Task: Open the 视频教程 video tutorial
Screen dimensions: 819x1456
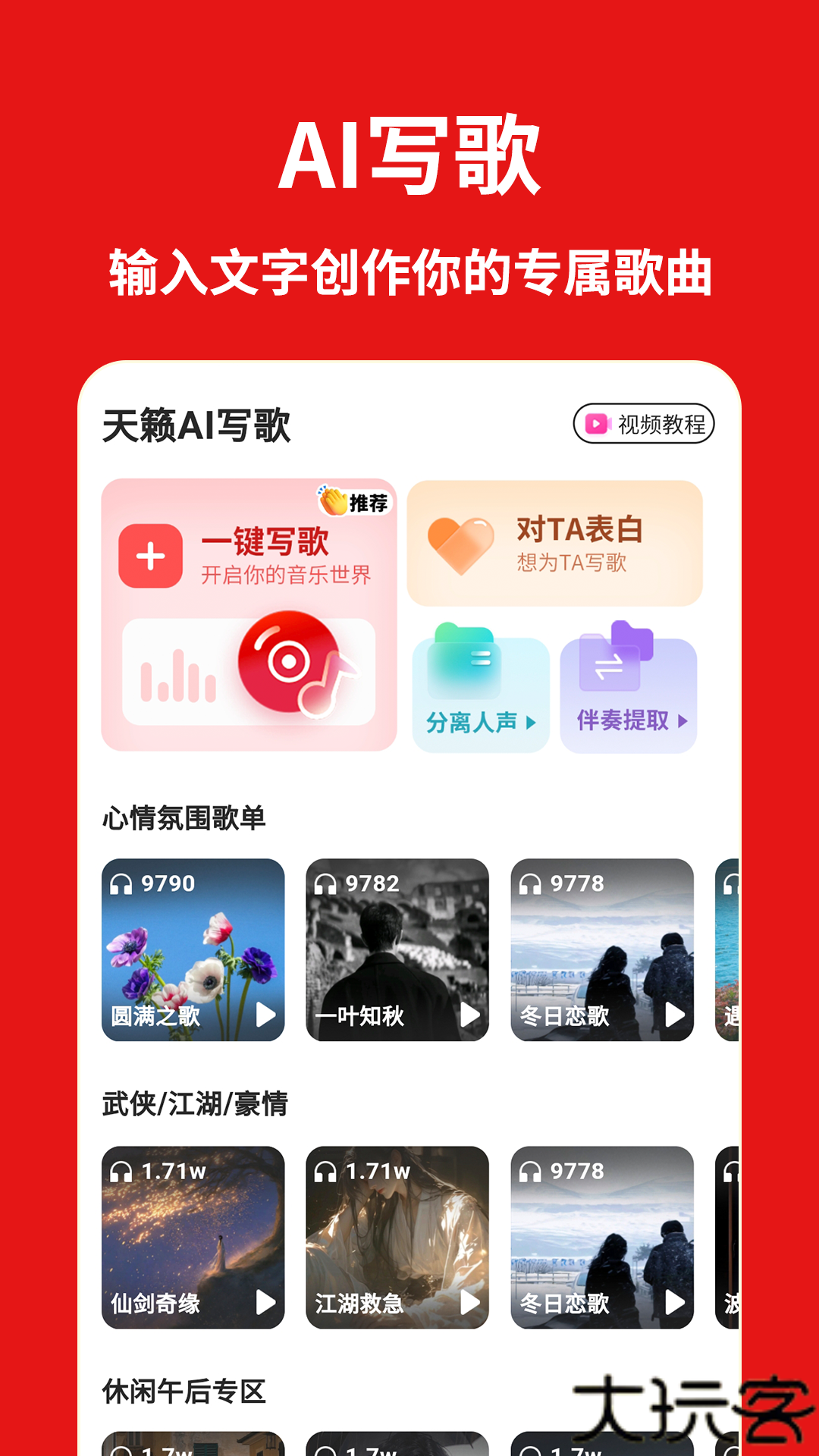Action: [x=645, y=425]
